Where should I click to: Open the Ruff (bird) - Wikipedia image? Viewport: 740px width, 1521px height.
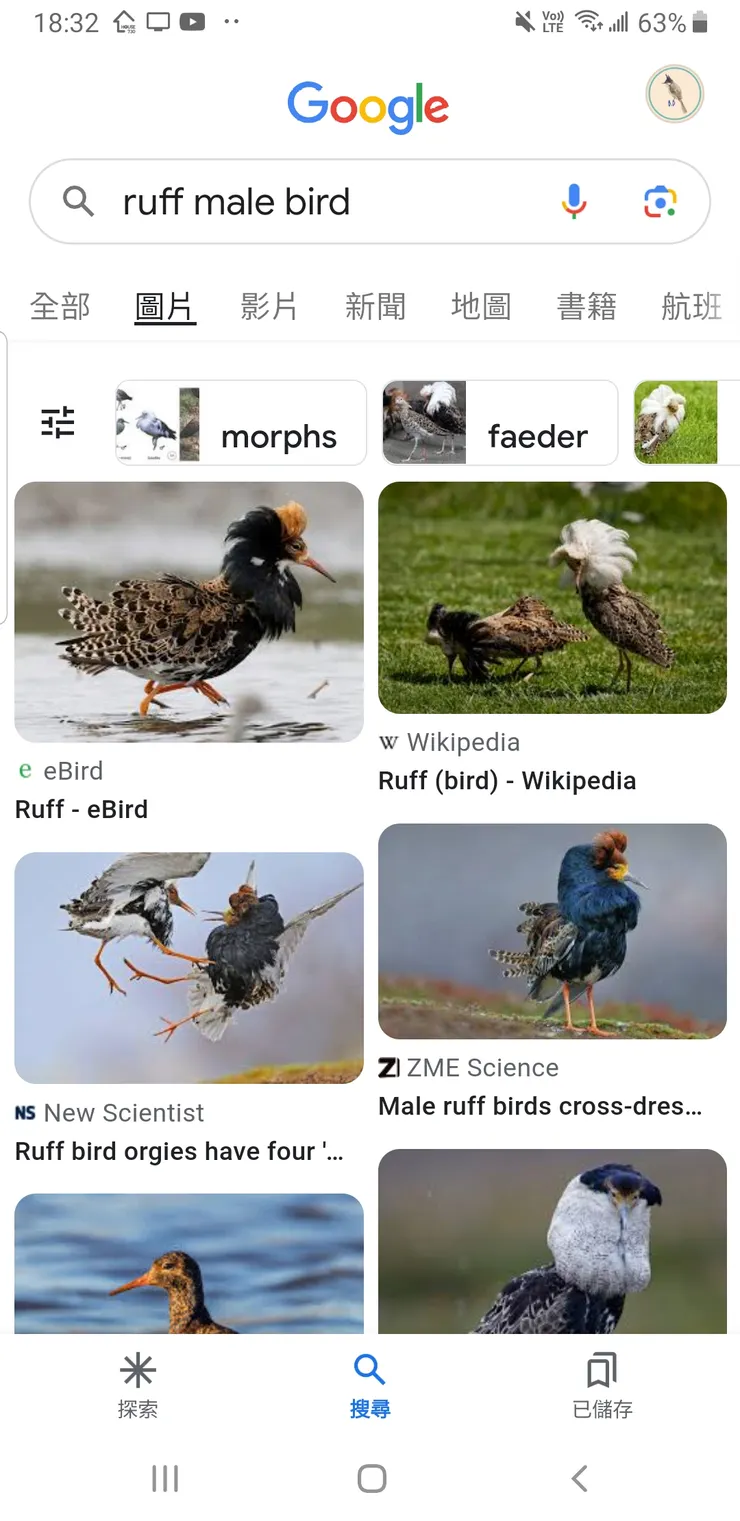pyautogui.click(x=552, y=598)
